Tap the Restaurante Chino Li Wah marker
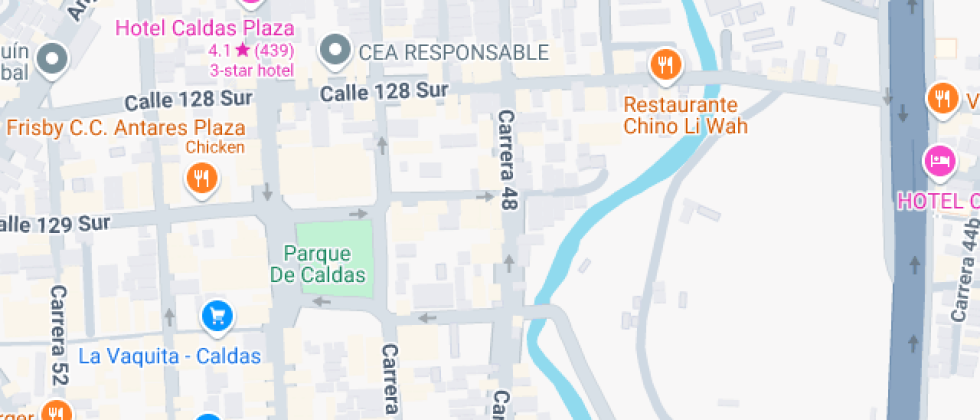This screenshot has width=980, height=420. pyautogui.click(x=666, y=67)
